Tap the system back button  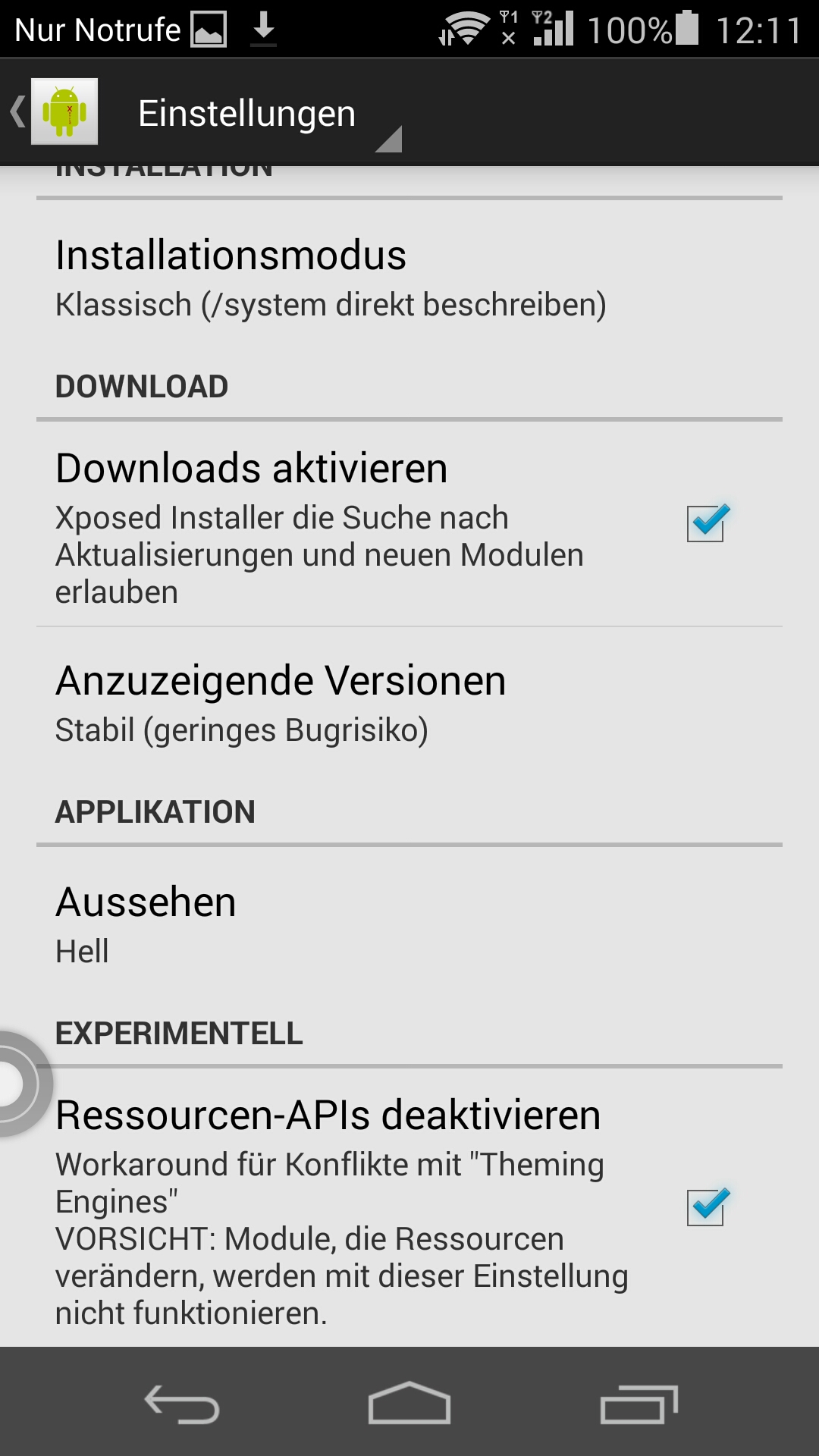pos(182,1404)
